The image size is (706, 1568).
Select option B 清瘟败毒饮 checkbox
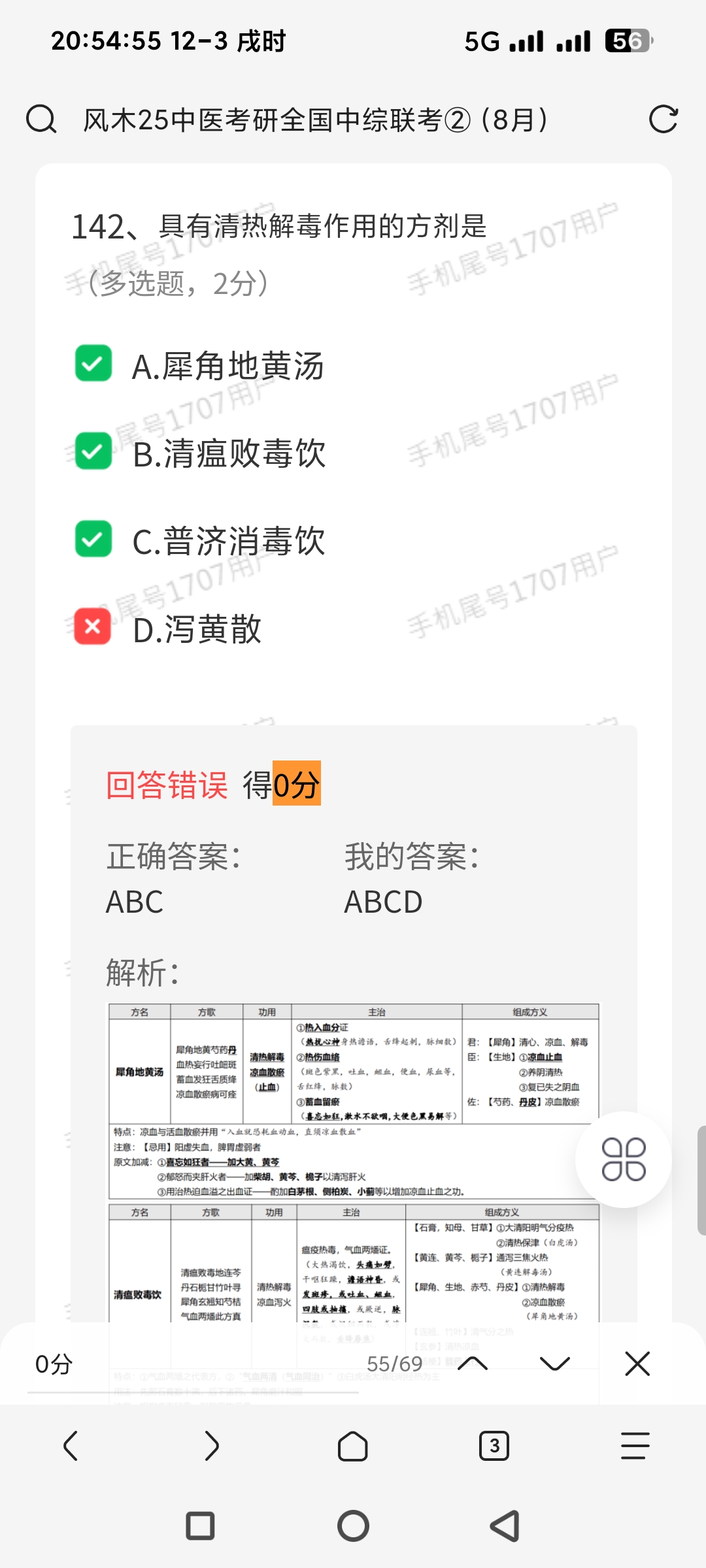[x=93, y=451]
